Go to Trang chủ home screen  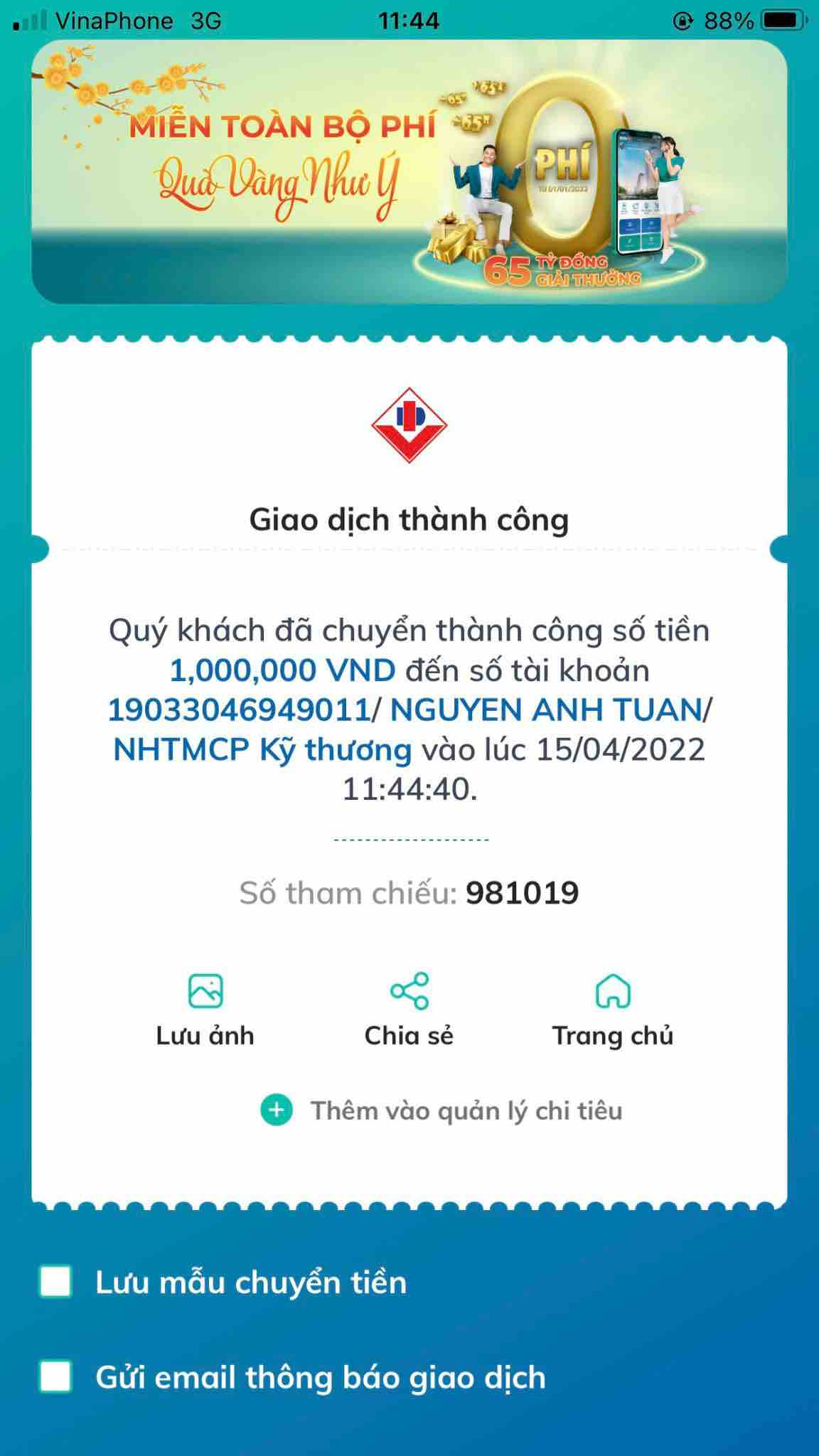[x=612, y=1009]
